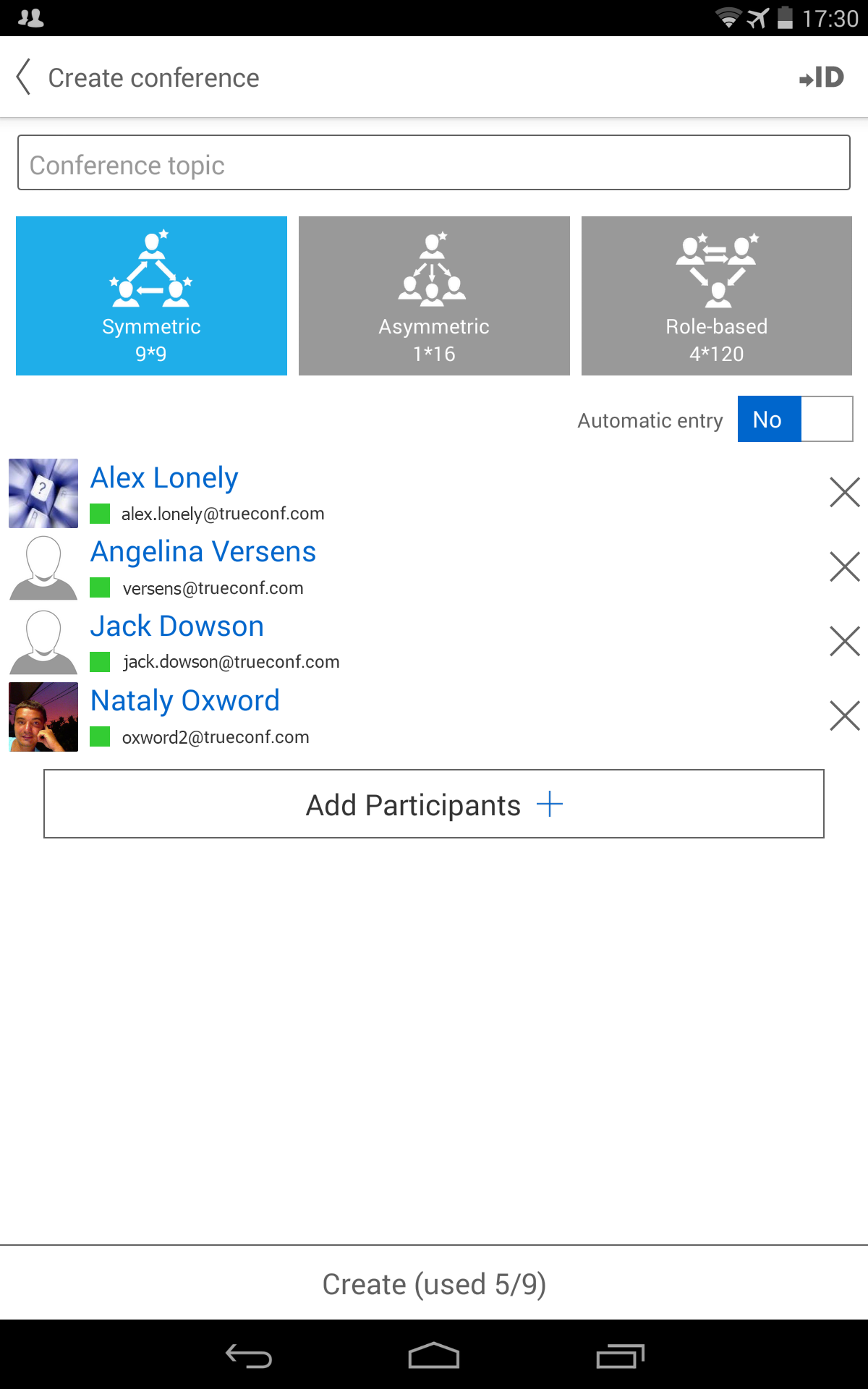Select Symmetric 9*9 conference mode

151,296
